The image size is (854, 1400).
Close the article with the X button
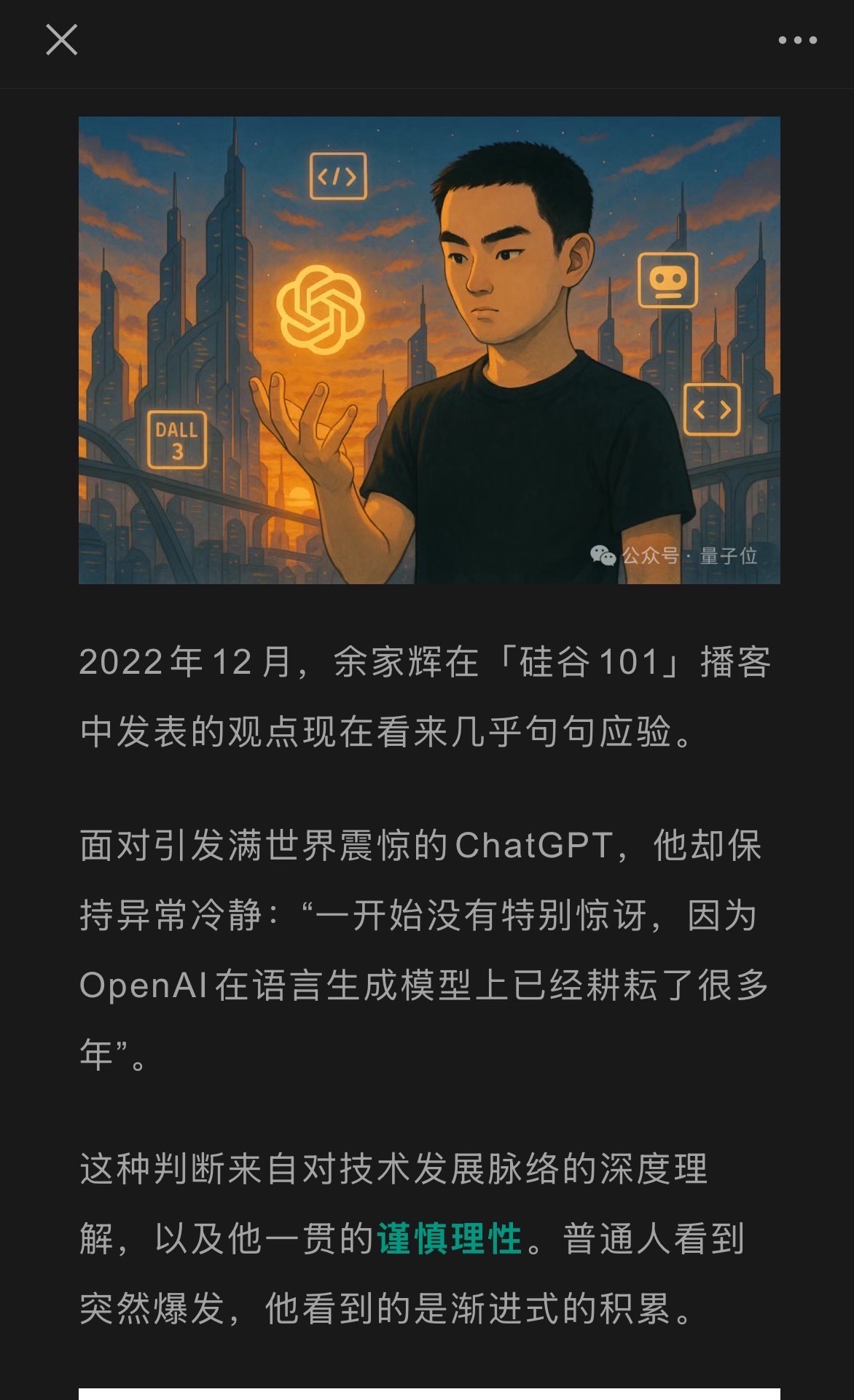click(62, 40)
